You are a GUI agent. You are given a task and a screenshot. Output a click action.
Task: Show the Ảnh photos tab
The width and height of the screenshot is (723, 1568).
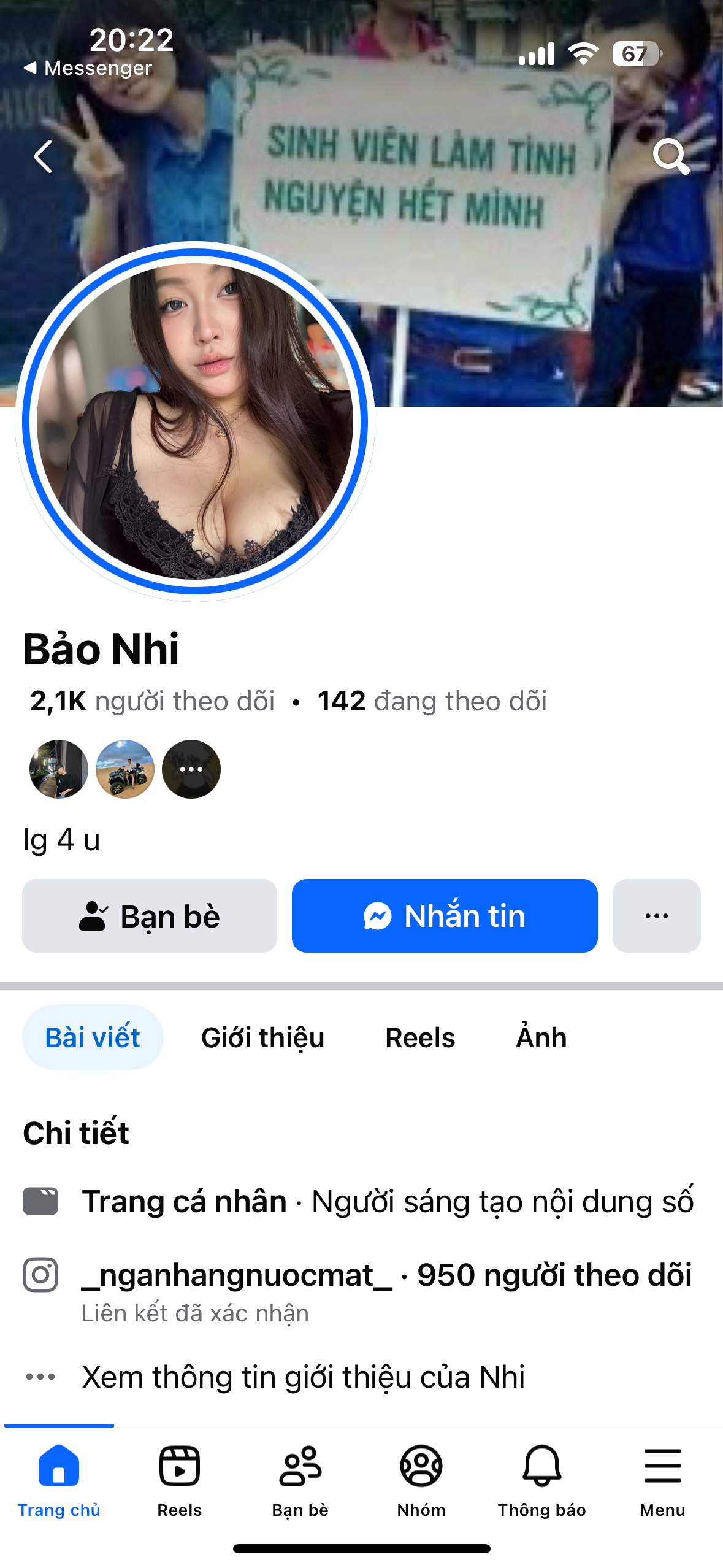tap(541, 1037)
